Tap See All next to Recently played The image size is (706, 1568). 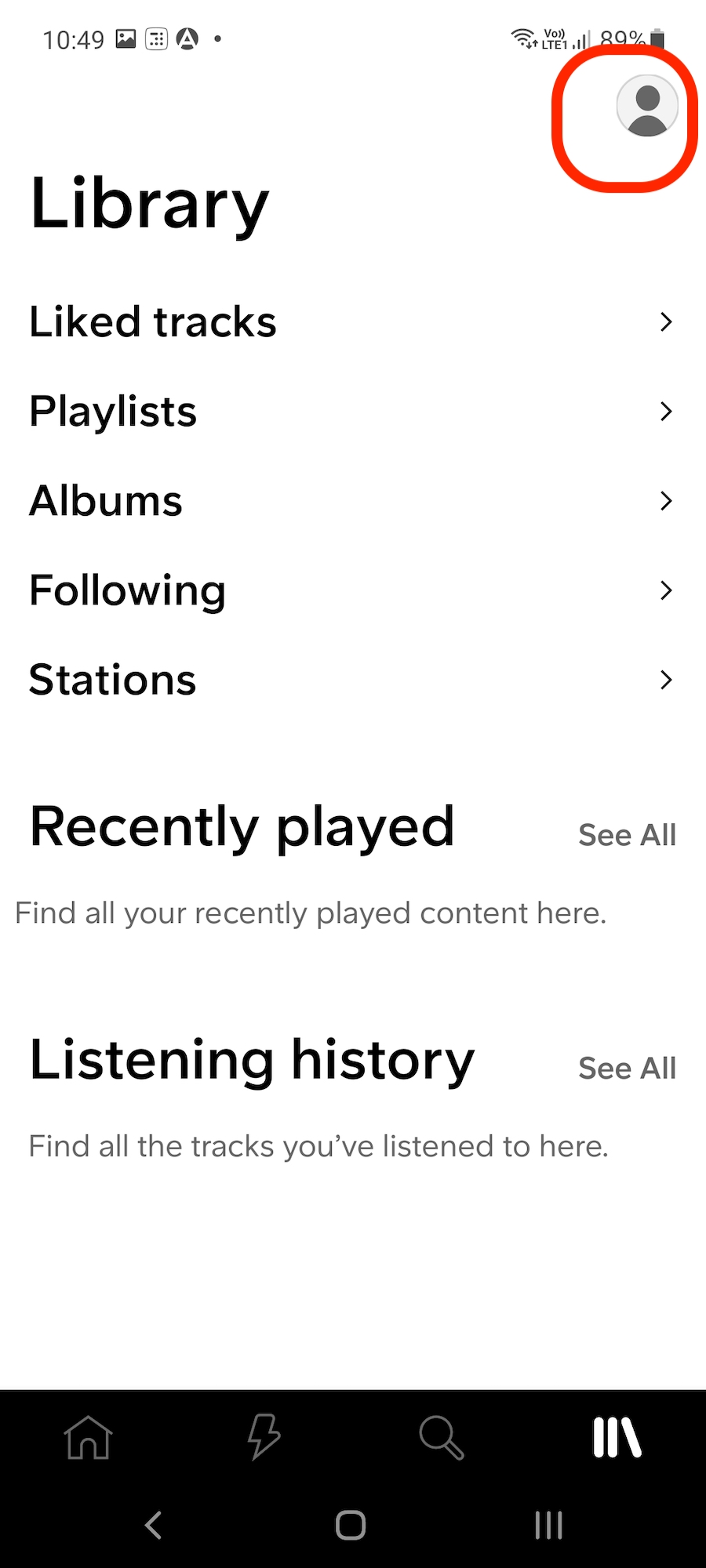tap(627, 834)
